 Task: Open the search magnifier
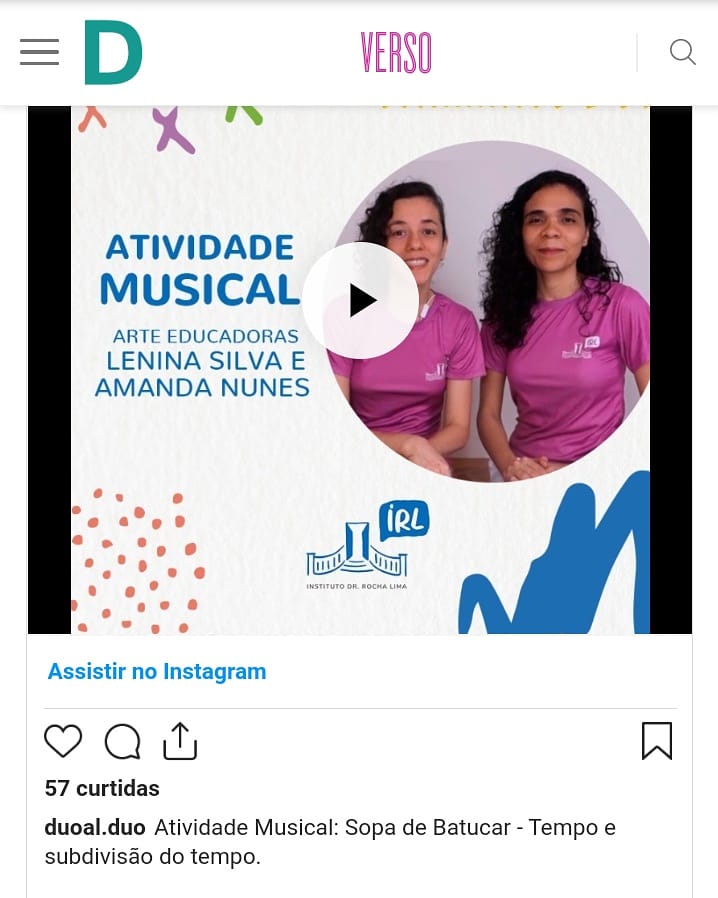tap(682, 52)
